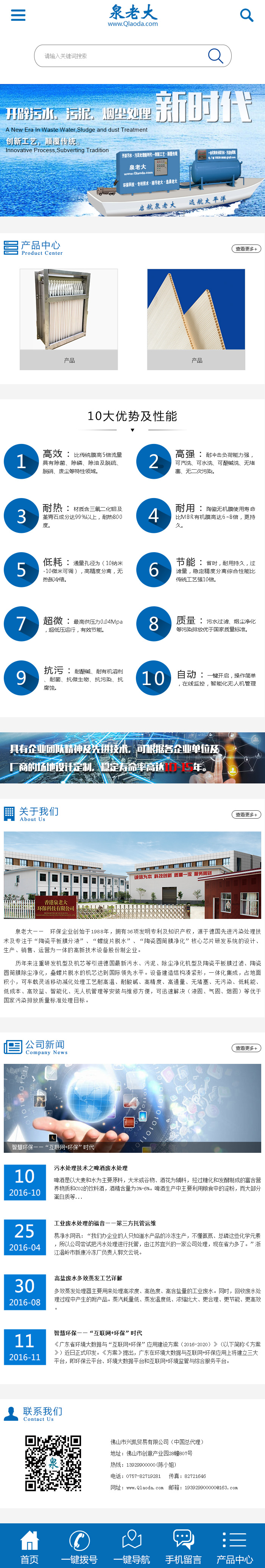Open the hamburger menu
The image size is (265, 1568).
click(x=18, y=15)
